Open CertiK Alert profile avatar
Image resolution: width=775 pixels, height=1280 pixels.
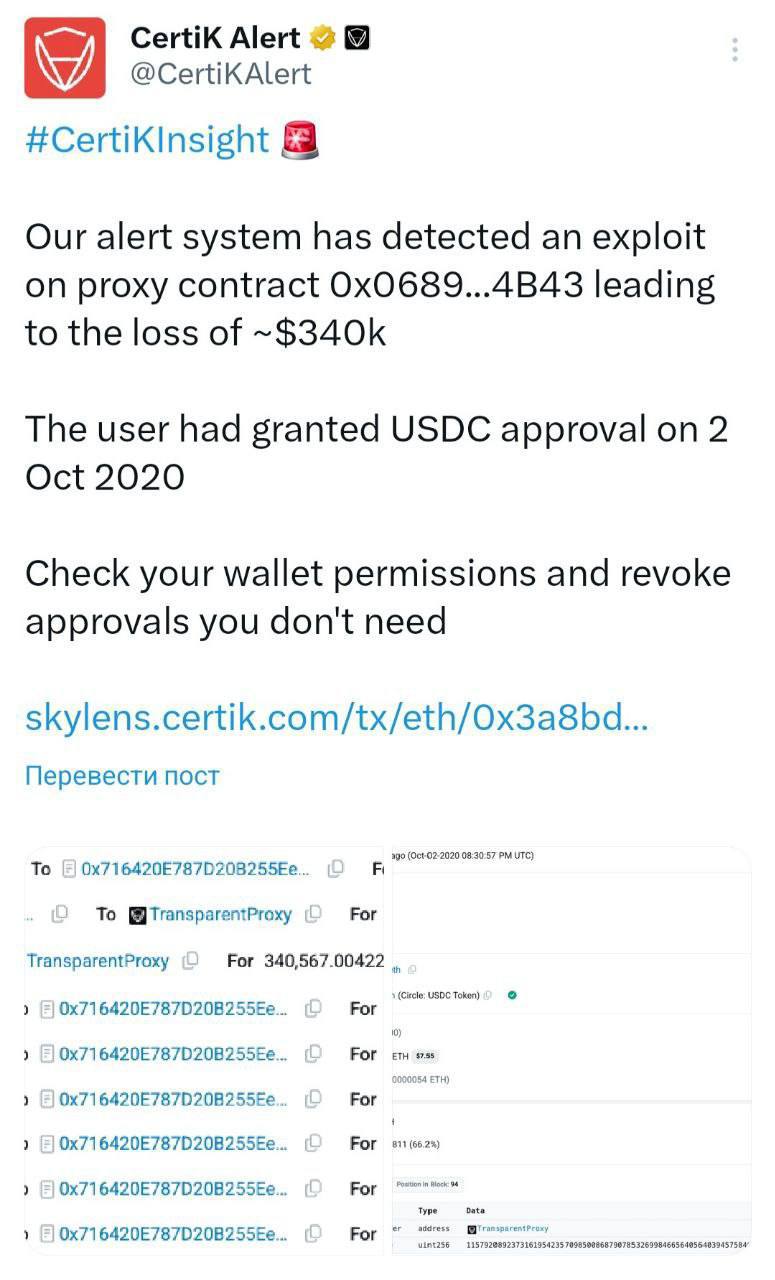click(x=64, y=58)
